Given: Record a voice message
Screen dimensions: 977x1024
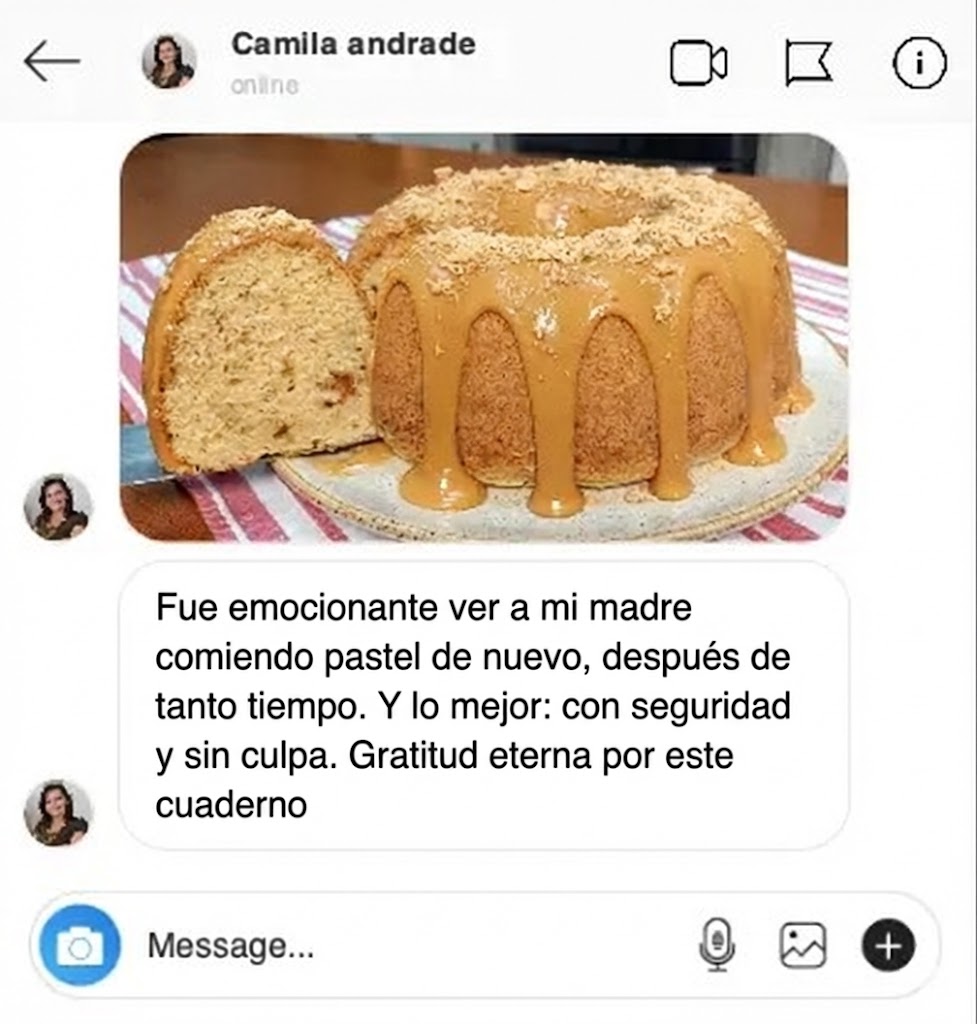Looking at the screenshot, I should click(x=716, y=945).
